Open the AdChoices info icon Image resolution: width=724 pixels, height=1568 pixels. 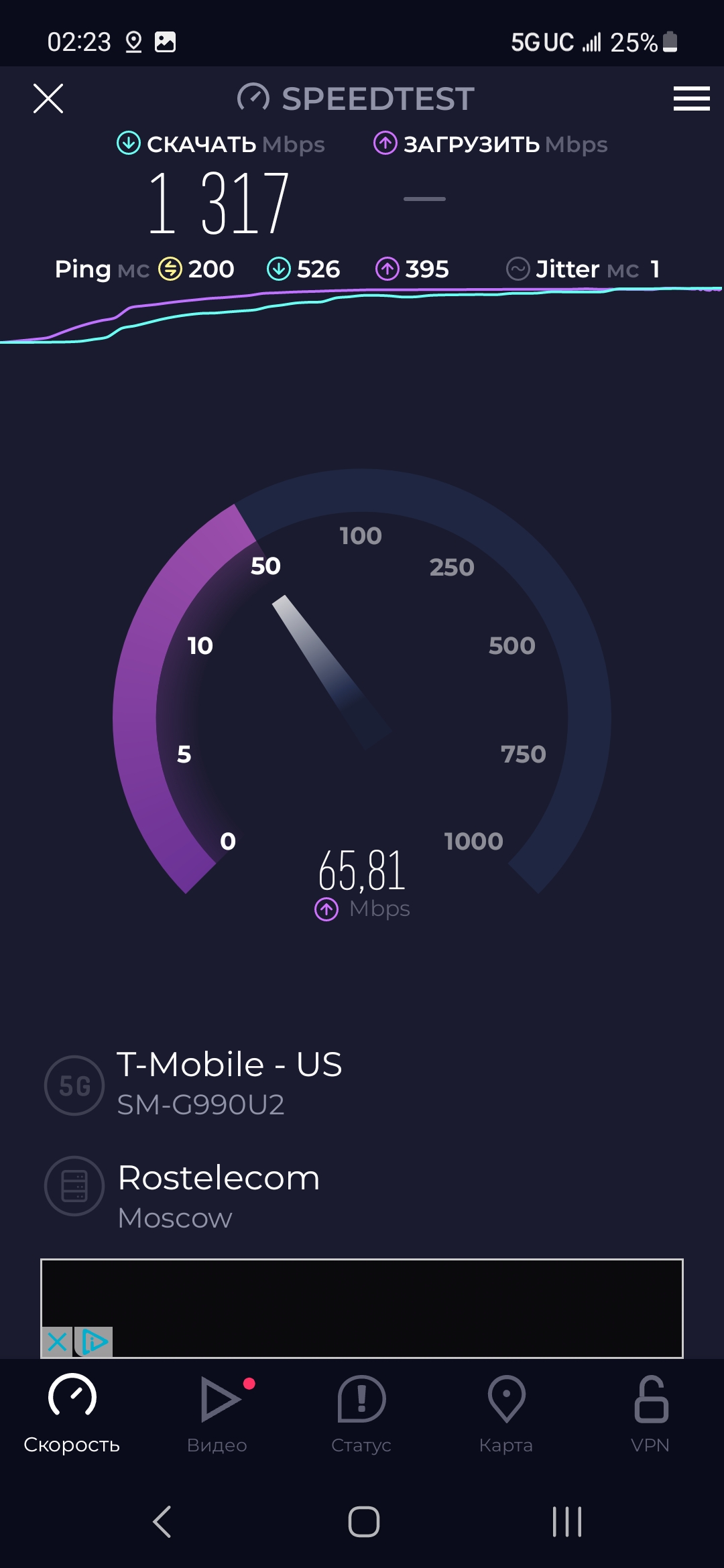(94, 1342)
